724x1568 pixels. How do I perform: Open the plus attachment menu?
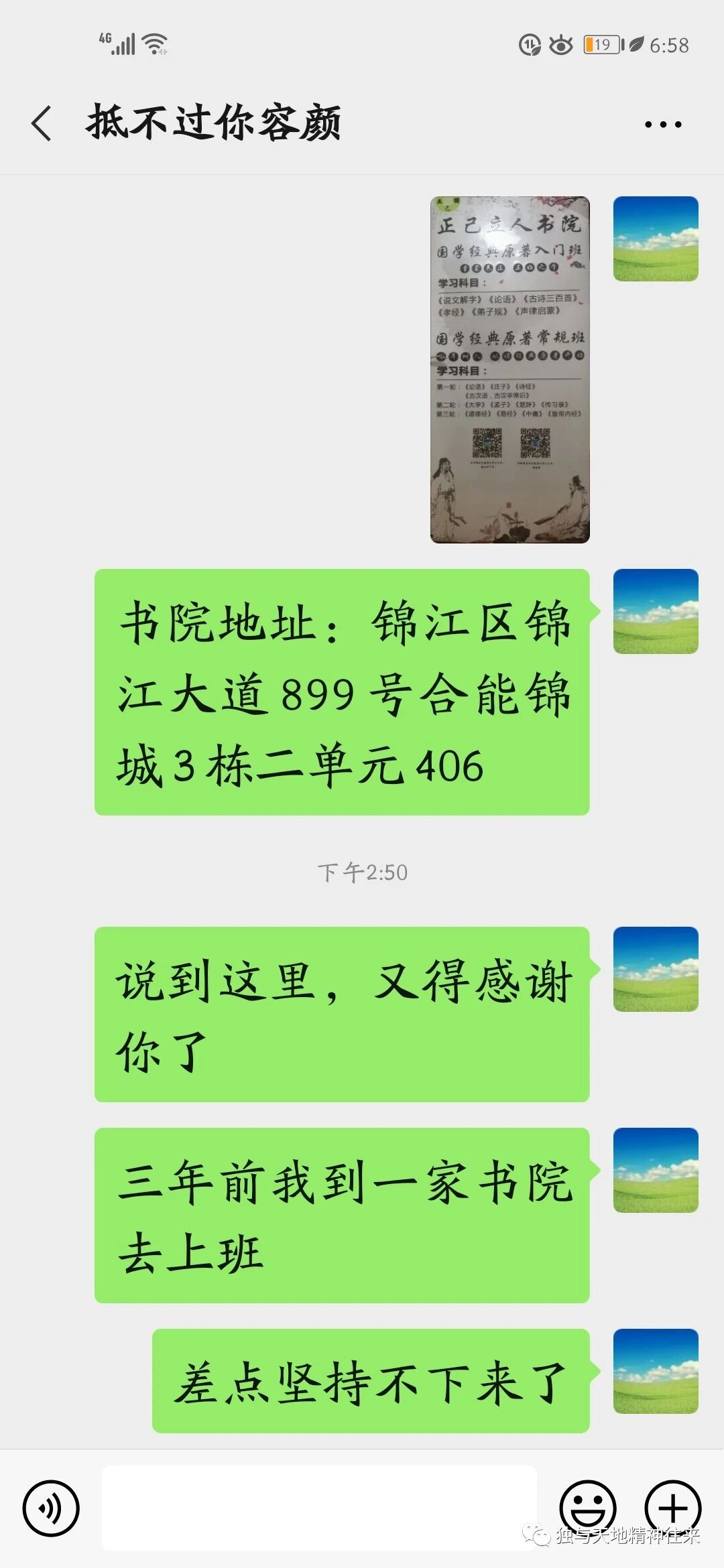(x=672, y=1507)
